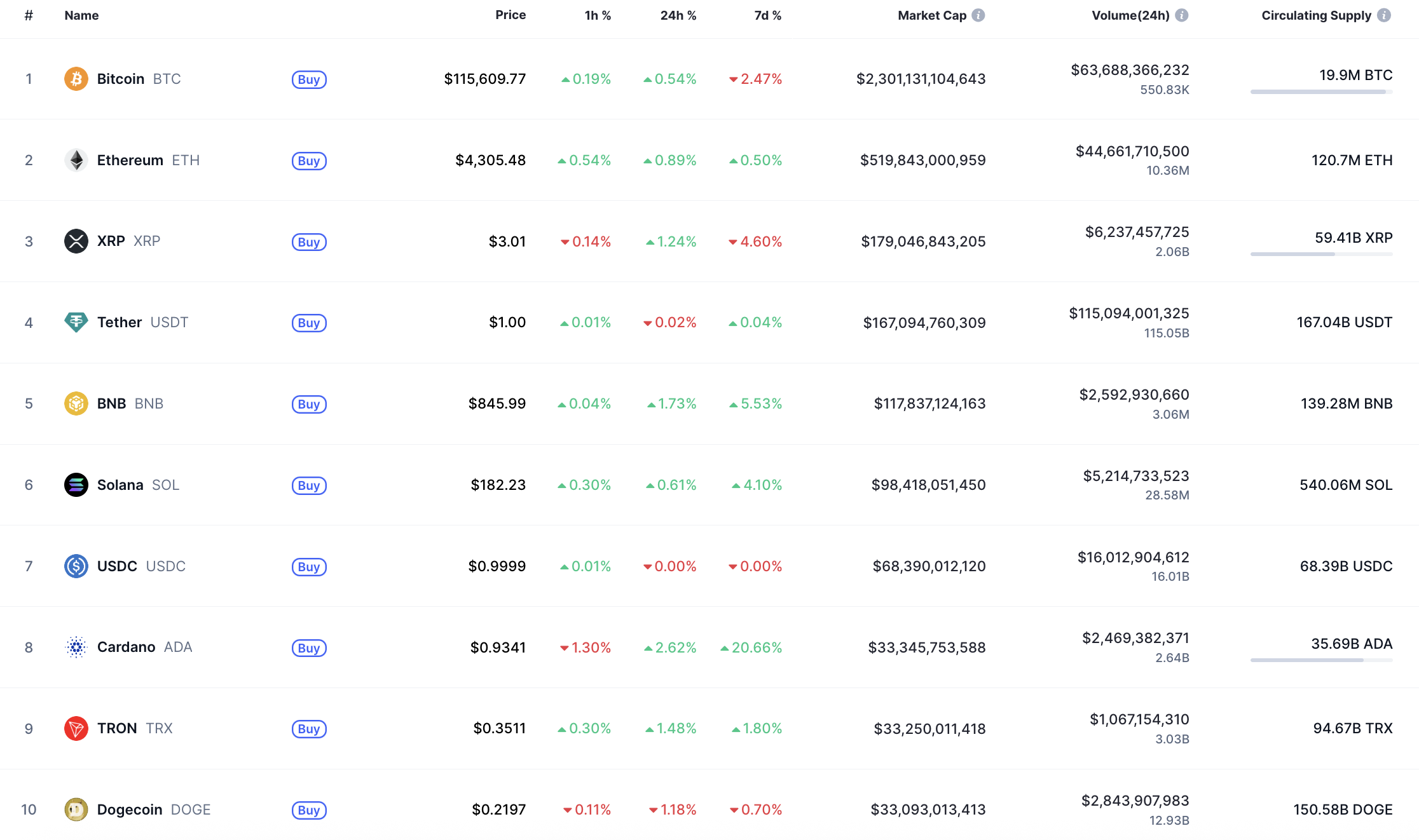This screenshot has width=1419, height=840.
Task: Go to the Dogecoin row
Action: tap(130, 810)
